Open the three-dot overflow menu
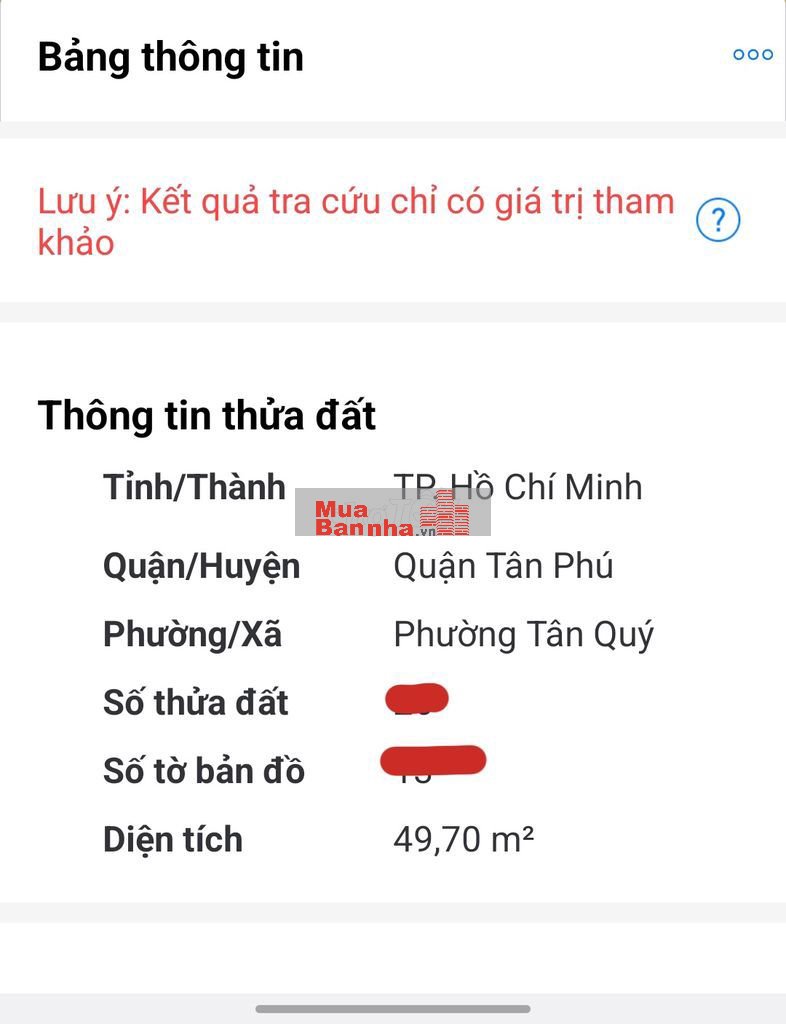The width and height of the screenshot is (786, 1024). coord(752,55)
